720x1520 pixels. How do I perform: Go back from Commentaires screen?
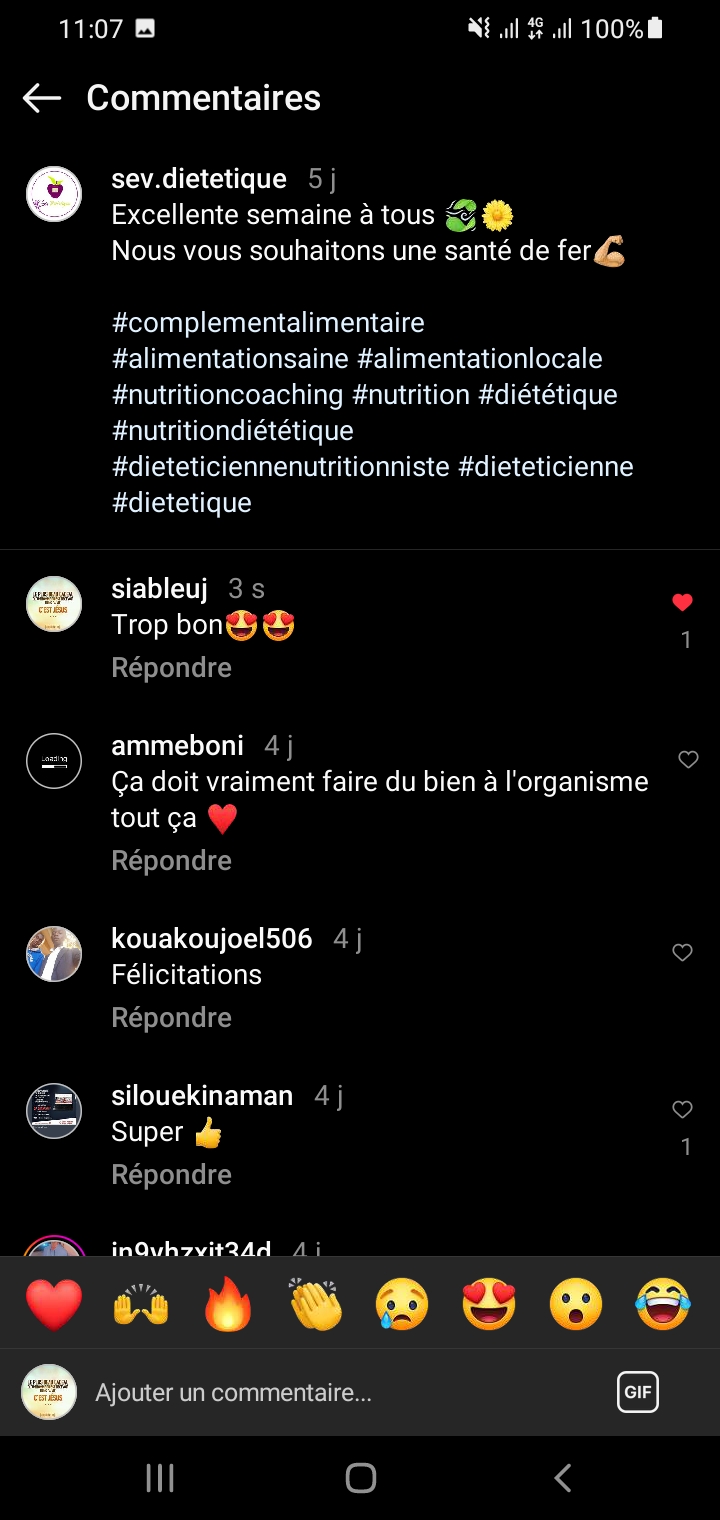point(42,98)
